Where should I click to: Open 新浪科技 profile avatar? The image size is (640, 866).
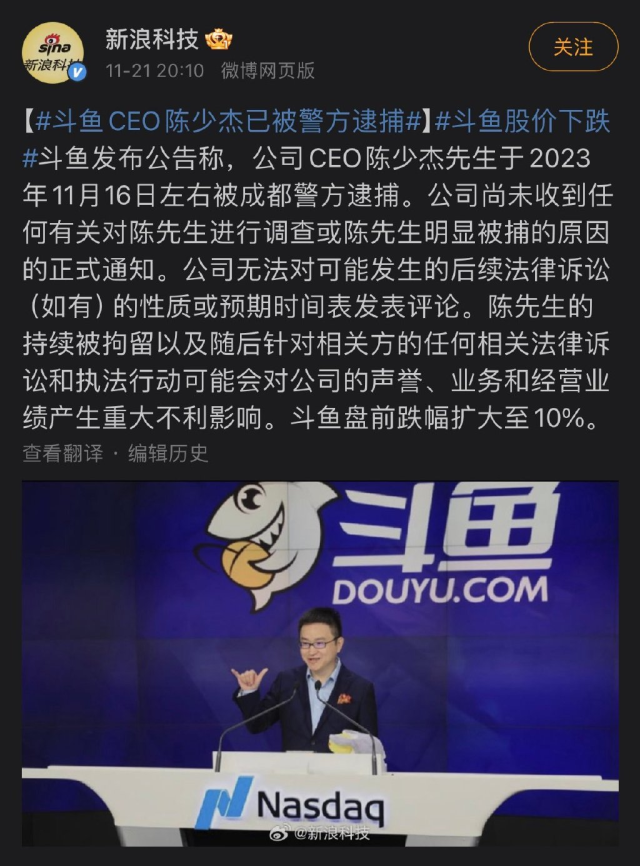pos(53,52)
